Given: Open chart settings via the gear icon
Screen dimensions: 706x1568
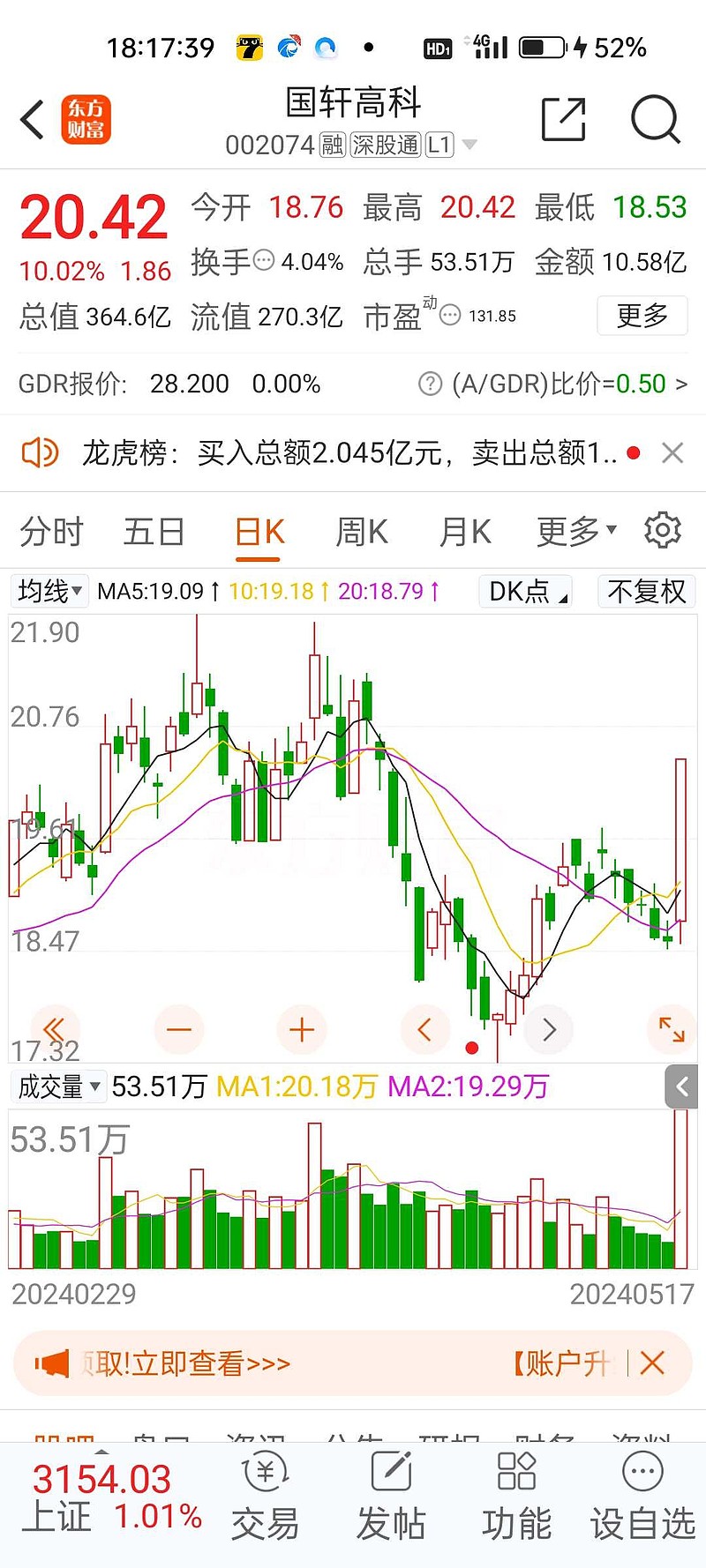Looking at the screenshot, I should tap(663, 529).
